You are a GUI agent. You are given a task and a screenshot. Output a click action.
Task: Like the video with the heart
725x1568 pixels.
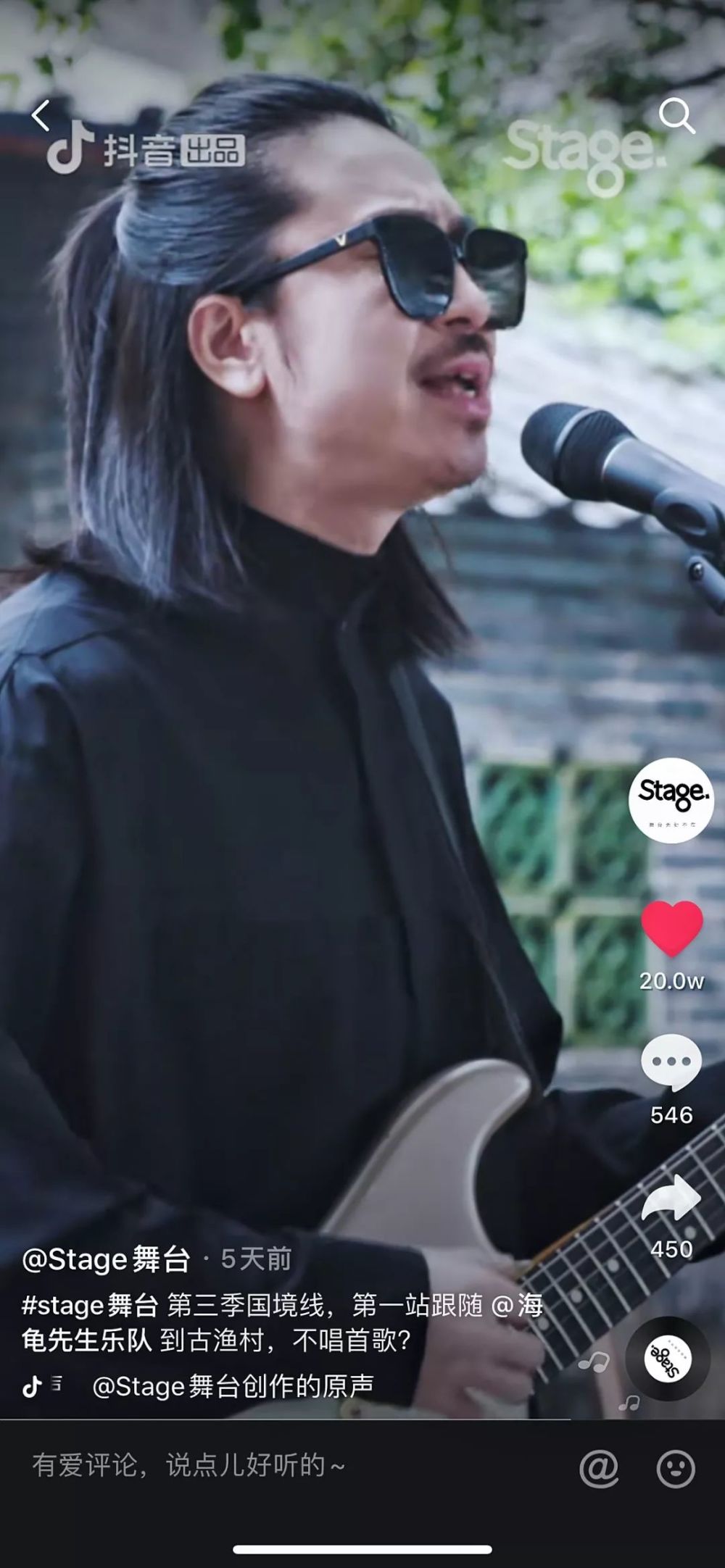[x=672, y=927]
